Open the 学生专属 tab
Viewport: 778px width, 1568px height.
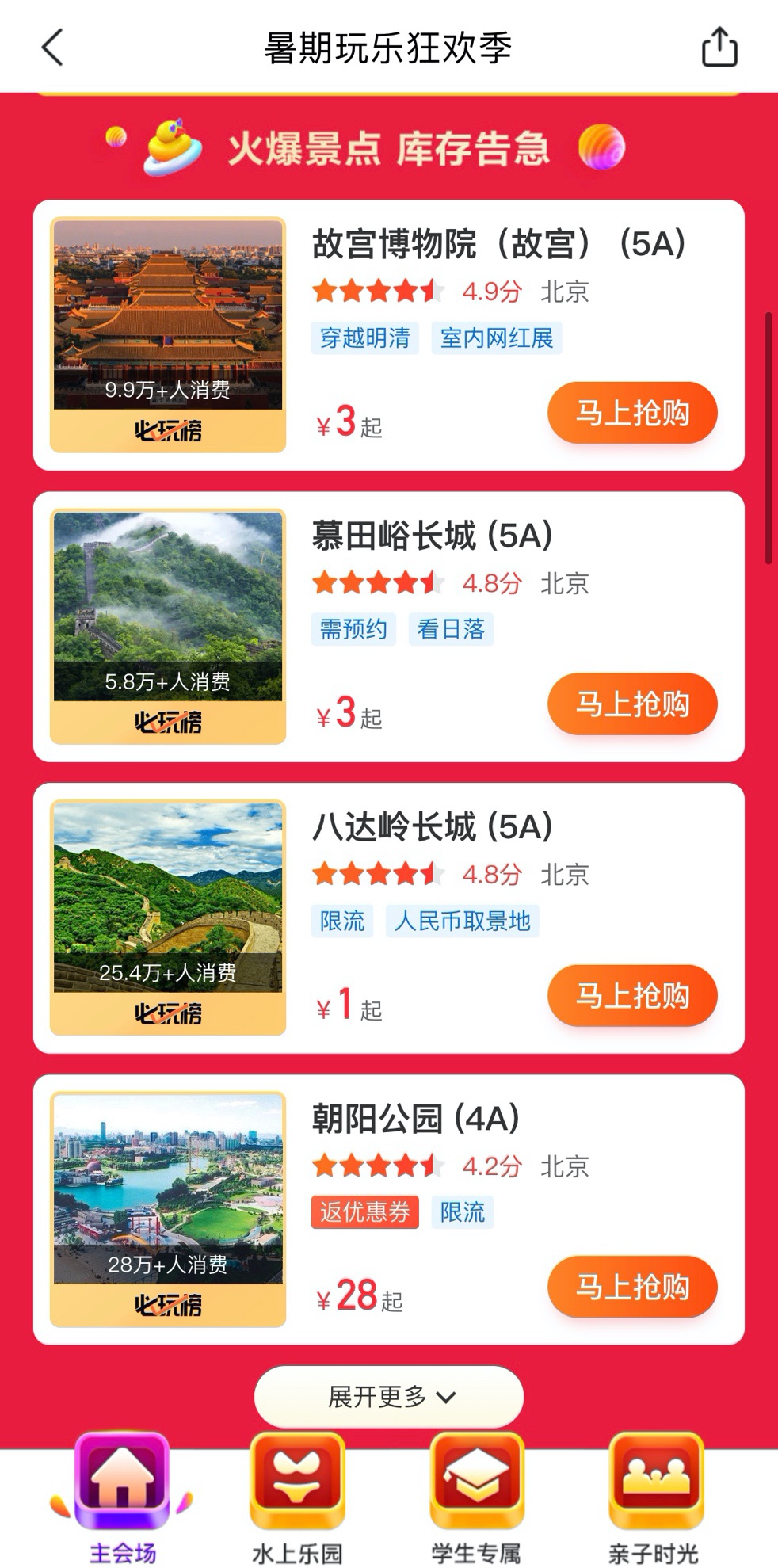coord(476,1499)
